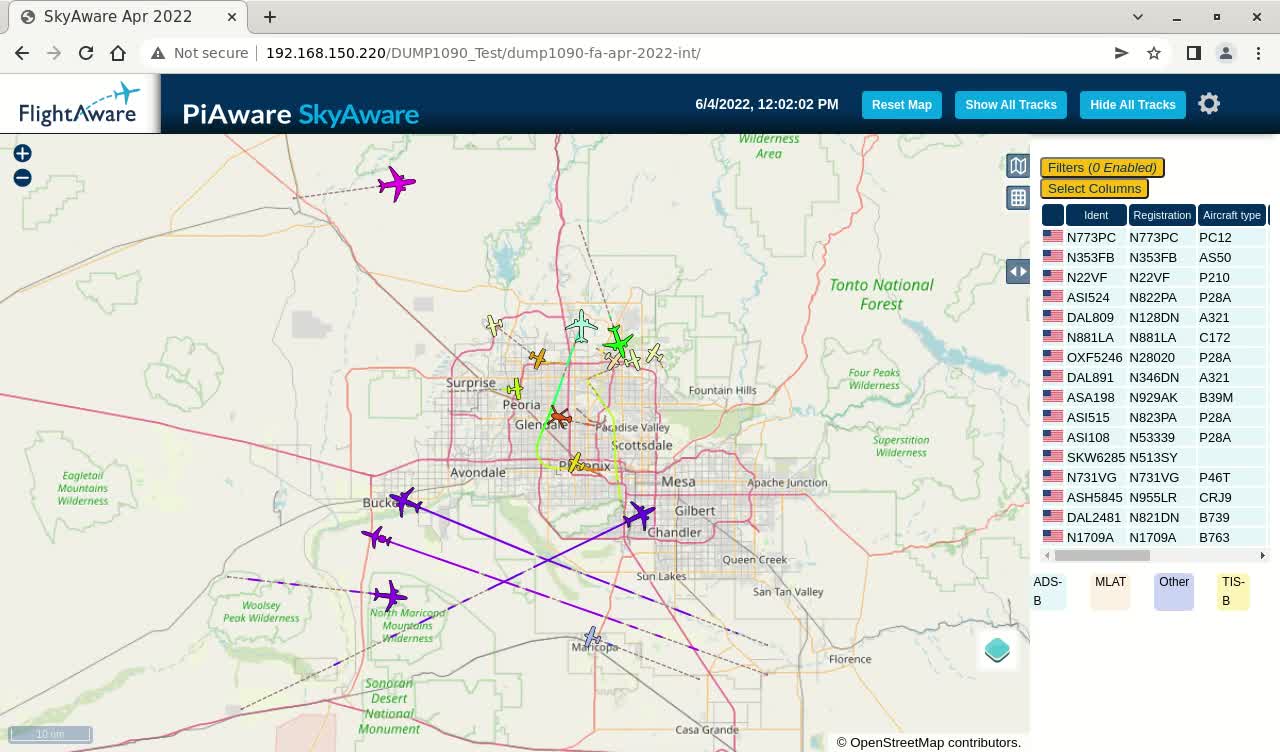Select the N773PC aircraft row
This screenshot has width=1280, height=752.
(x=1091, y=237)
